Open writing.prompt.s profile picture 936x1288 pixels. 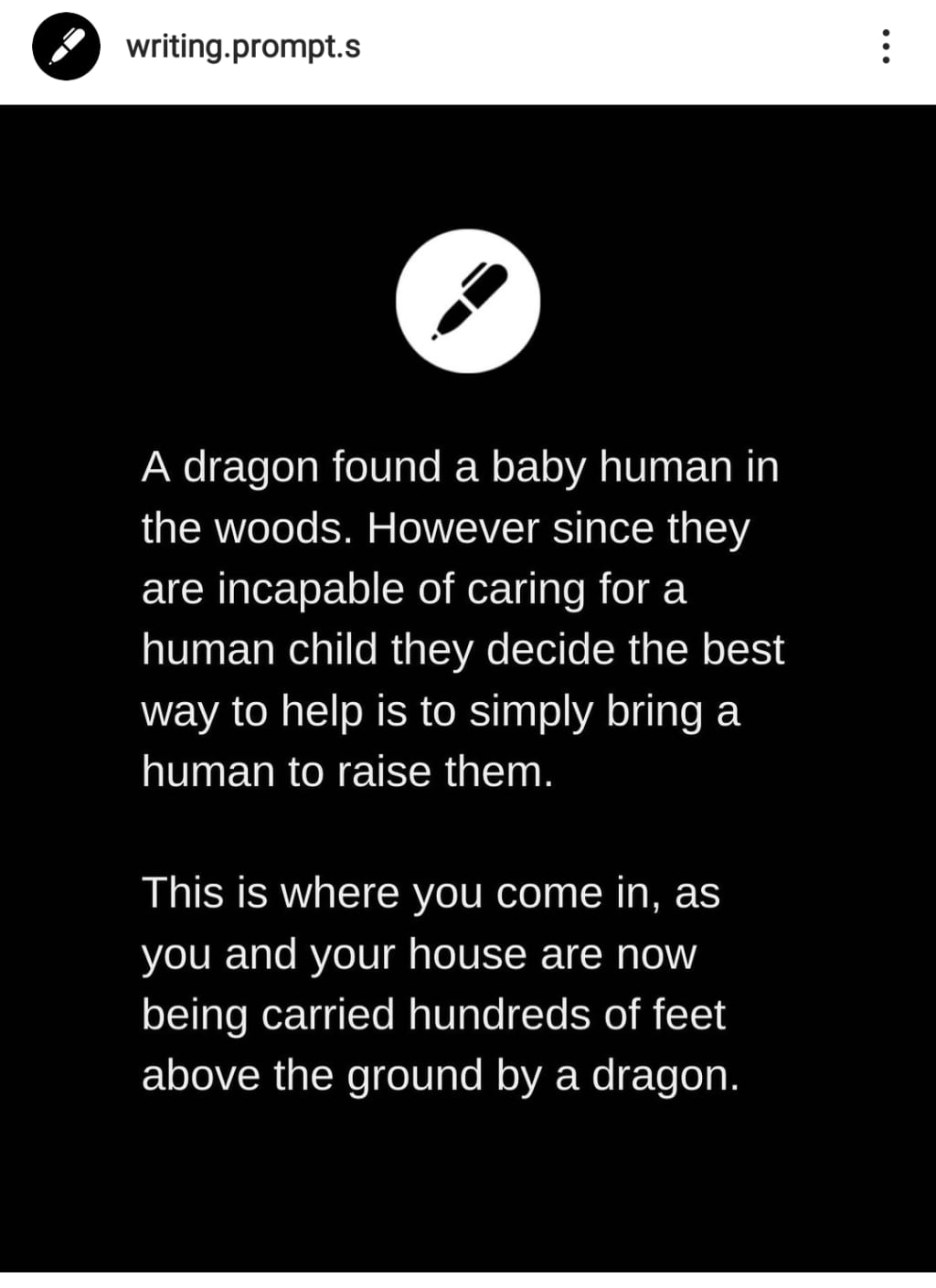[66, 47]
